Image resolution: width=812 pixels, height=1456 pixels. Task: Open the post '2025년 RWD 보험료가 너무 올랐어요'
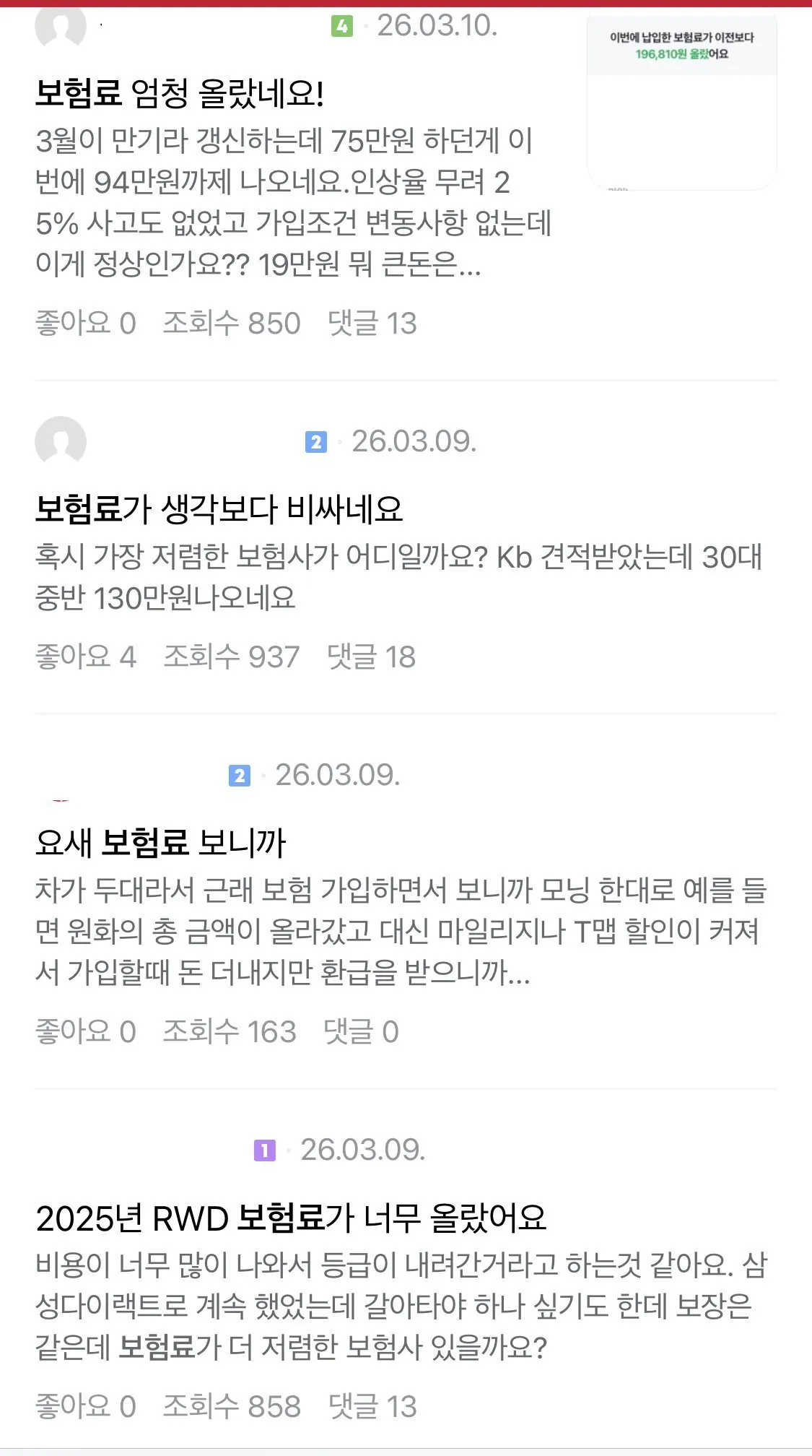click(x=291, y=1218)
